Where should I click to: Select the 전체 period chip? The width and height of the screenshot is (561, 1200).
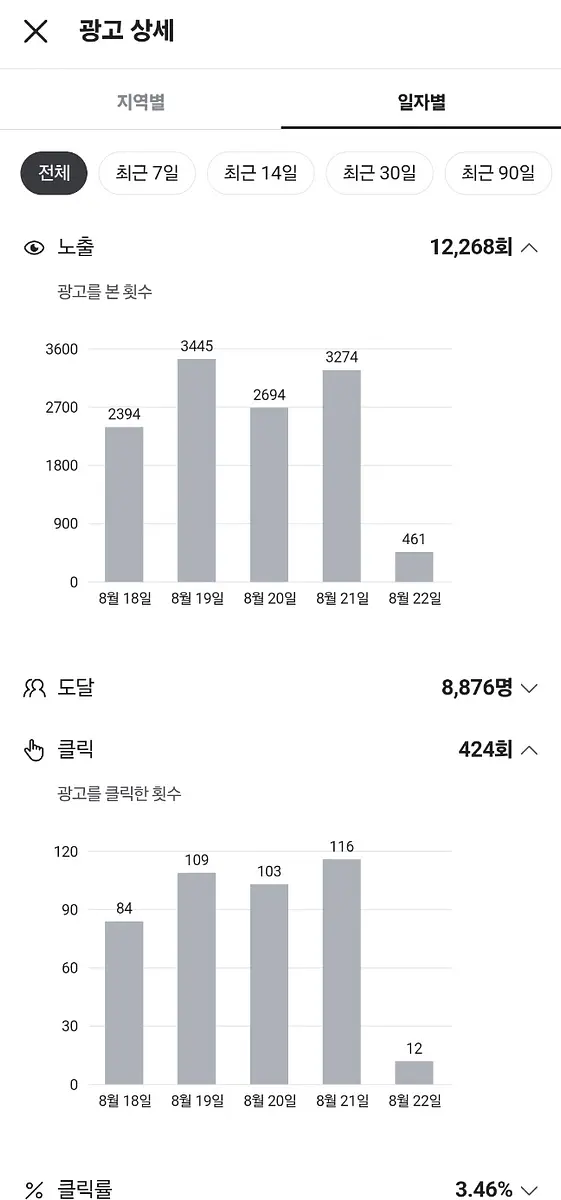[55, 173]
